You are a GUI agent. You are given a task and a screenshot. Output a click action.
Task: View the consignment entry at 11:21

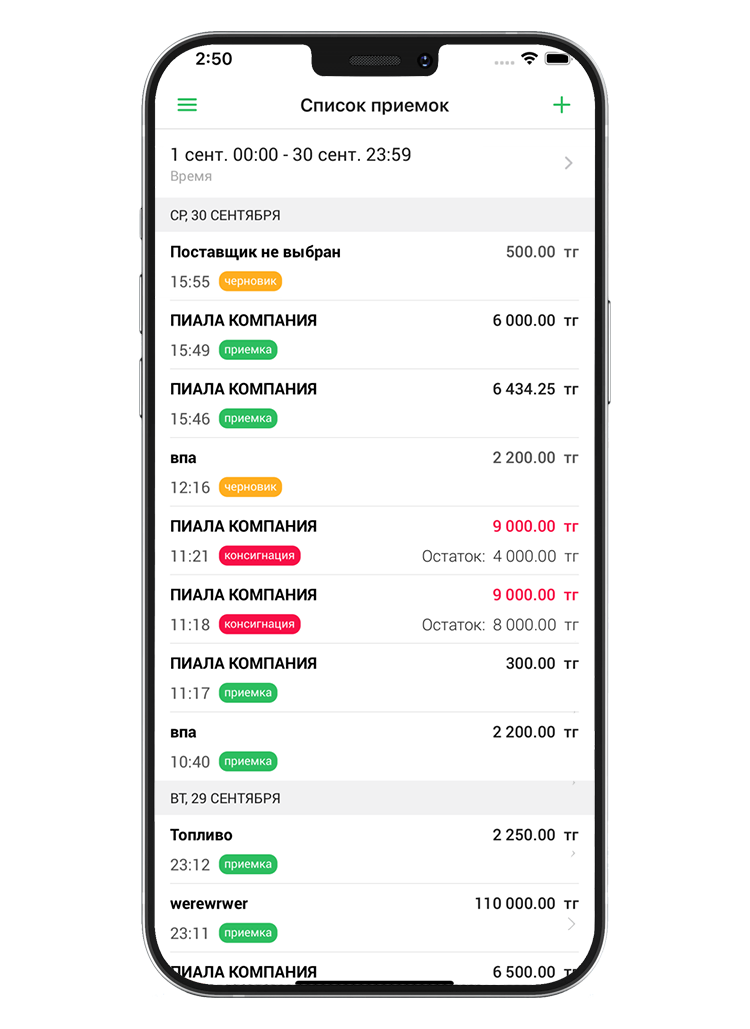point(374,541)
